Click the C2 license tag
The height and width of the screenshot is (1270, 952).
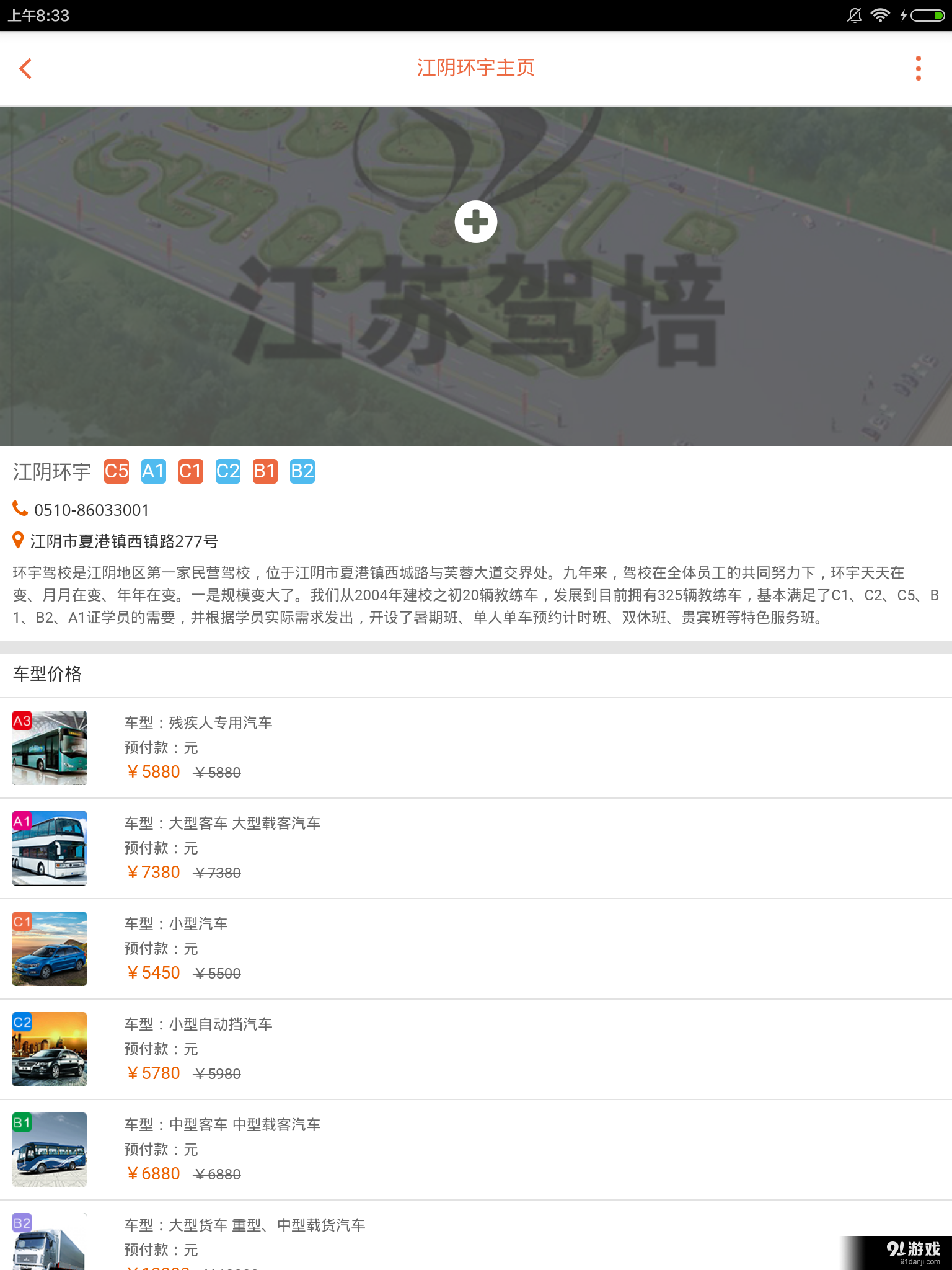coord(227,471)
